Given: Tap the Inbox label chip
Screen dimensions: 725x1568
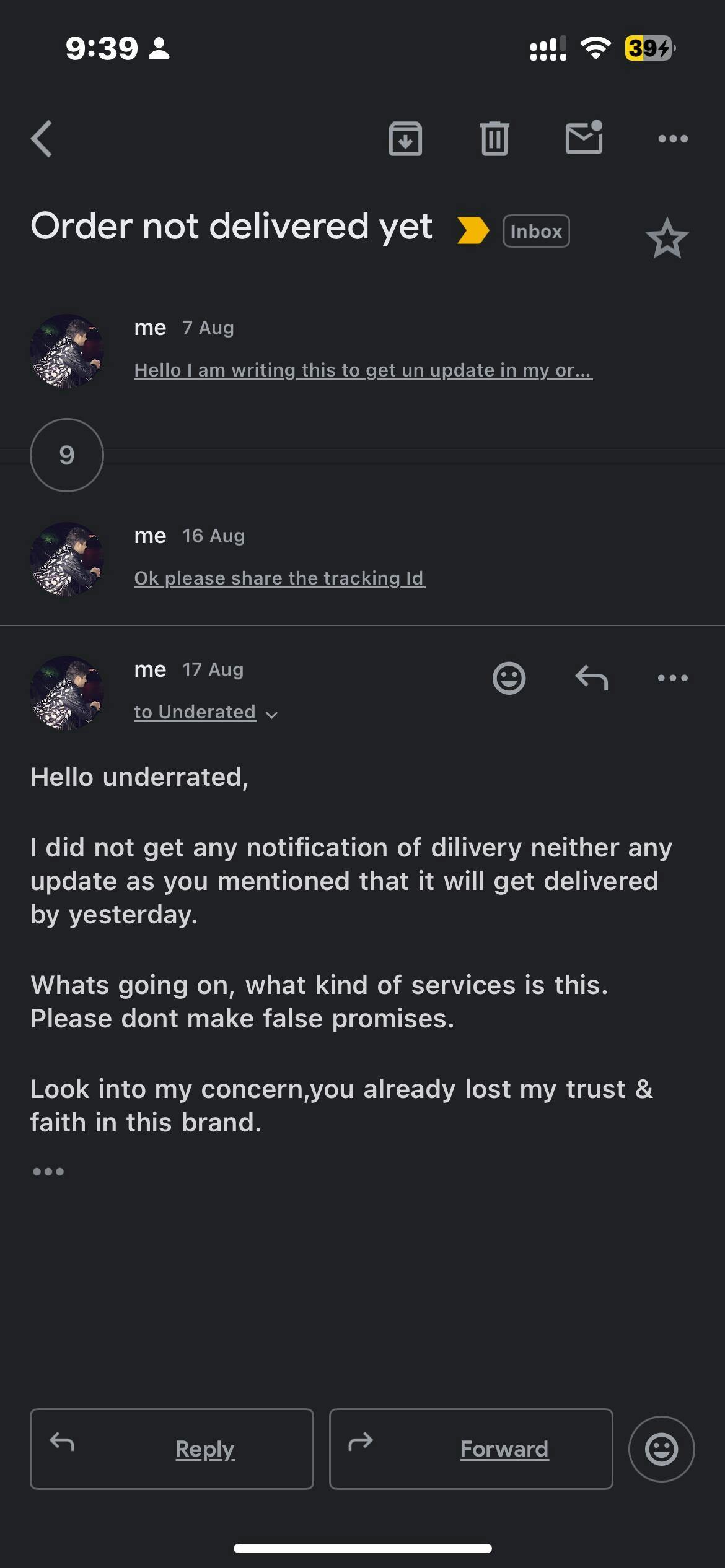Looking at the screenshot, I should 536,231.
